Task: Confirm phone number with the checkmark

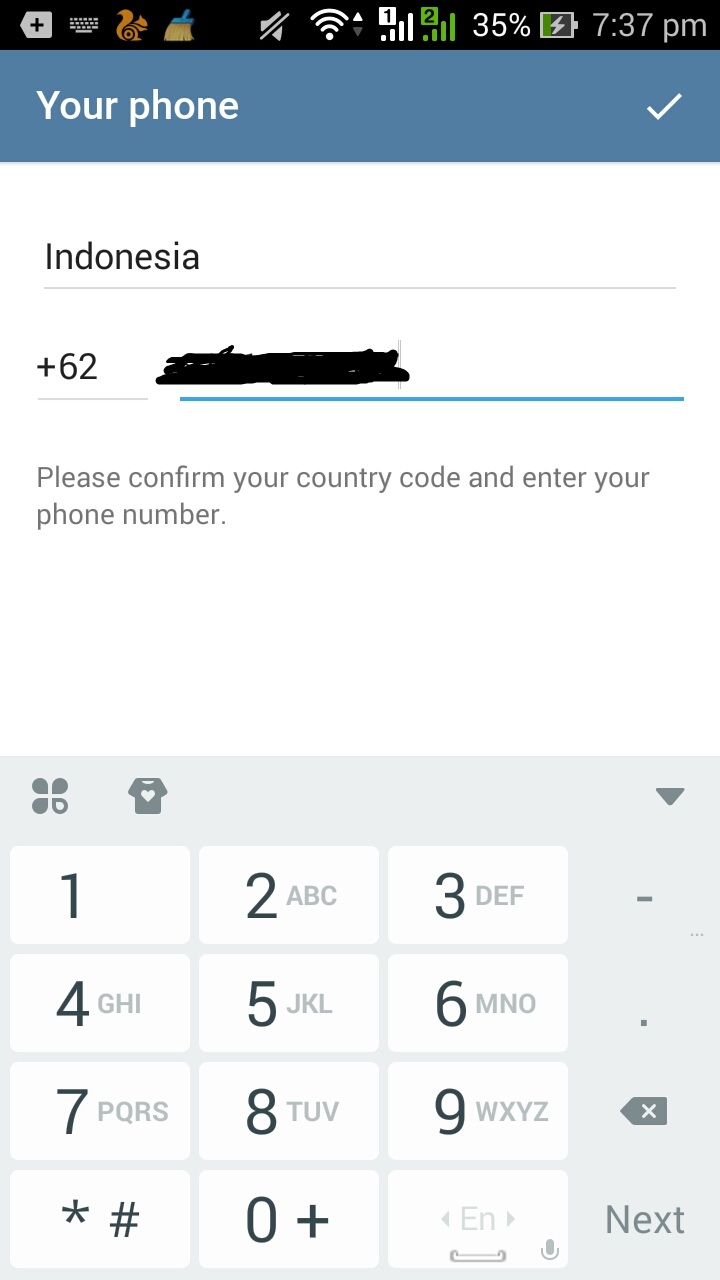Action: [664, 106]
